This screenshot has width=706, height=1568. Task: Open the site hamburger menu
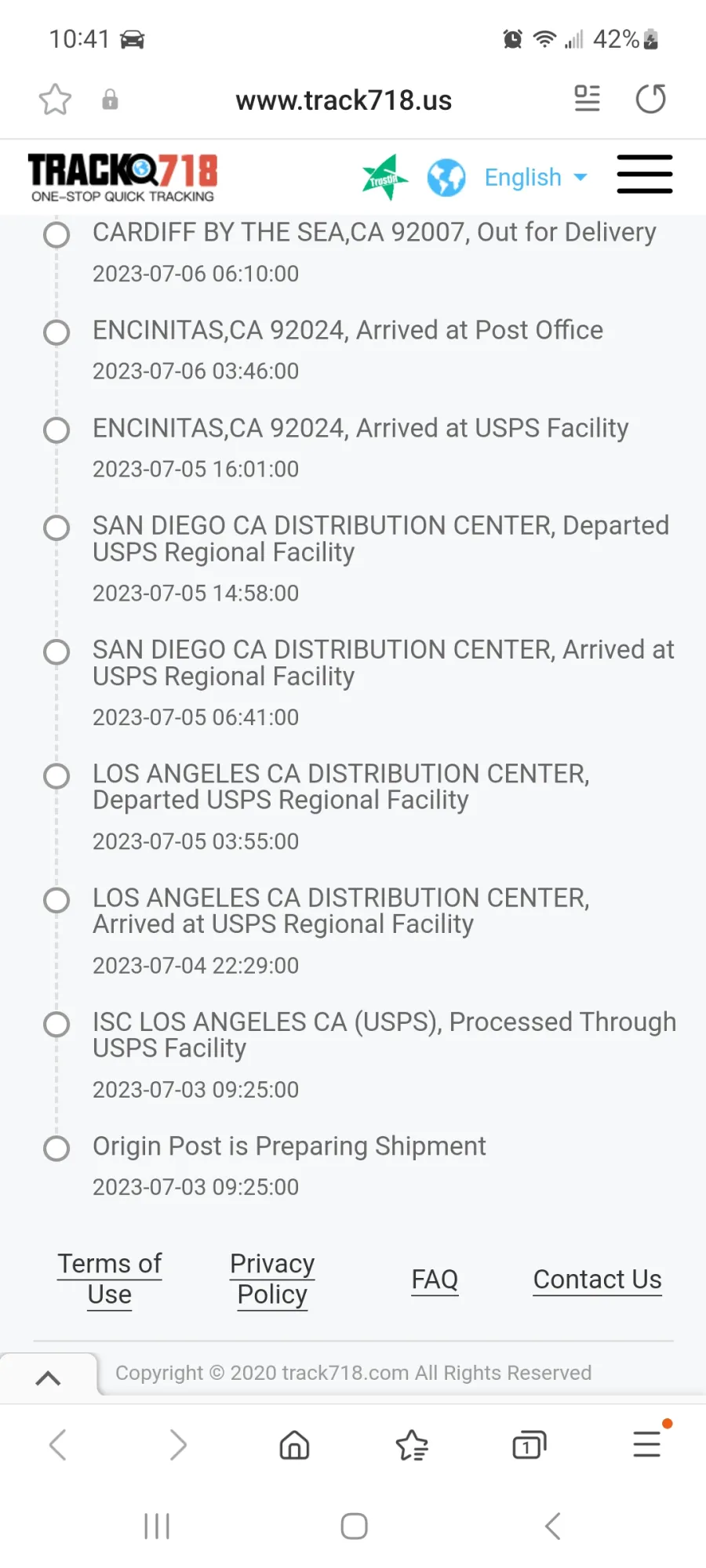[644, 174]
